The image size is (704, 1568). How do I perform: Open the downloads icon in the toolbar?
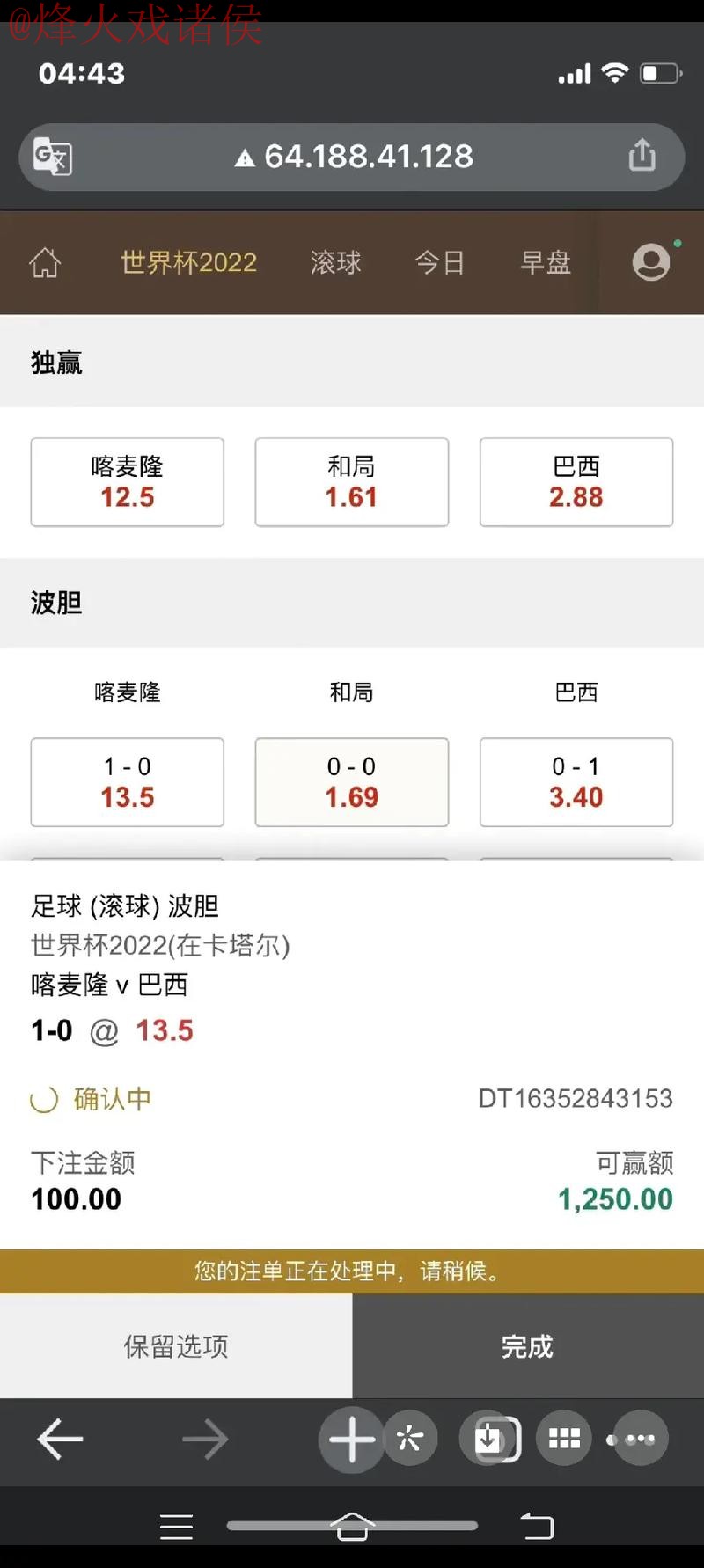[490, 1440]
